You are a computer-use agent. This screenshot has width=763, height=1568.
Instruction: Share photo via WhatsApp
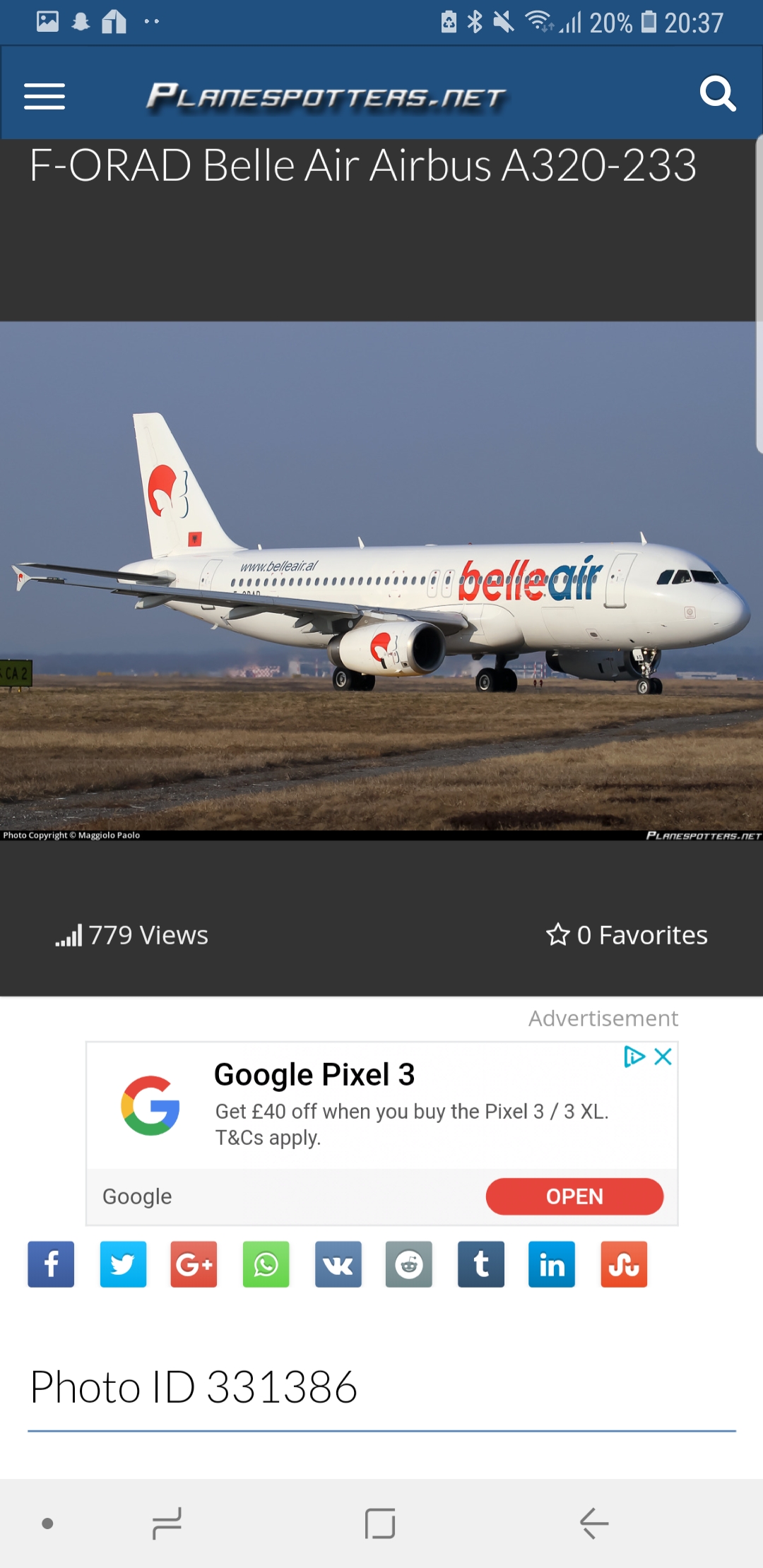pos(266,1264)
